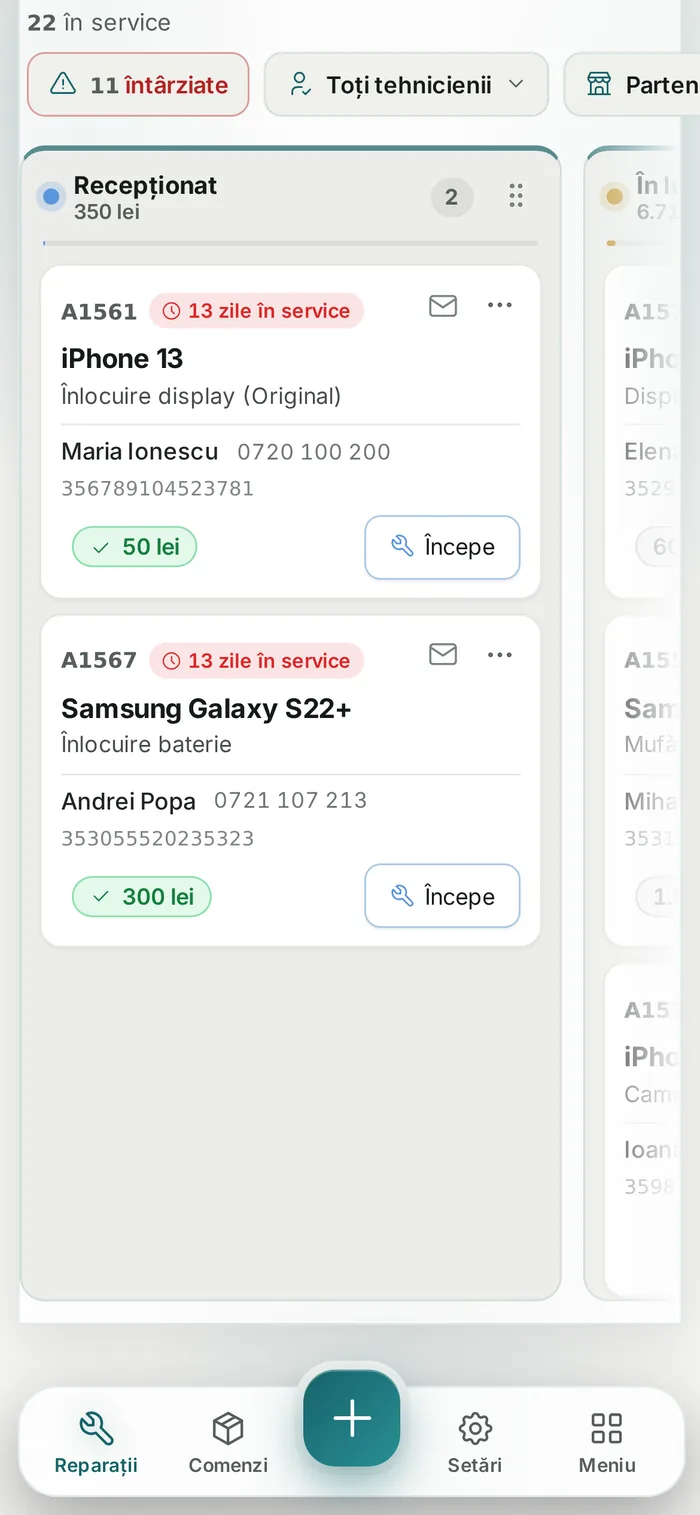Select the Parteneri filter chip

coord(632,85)
